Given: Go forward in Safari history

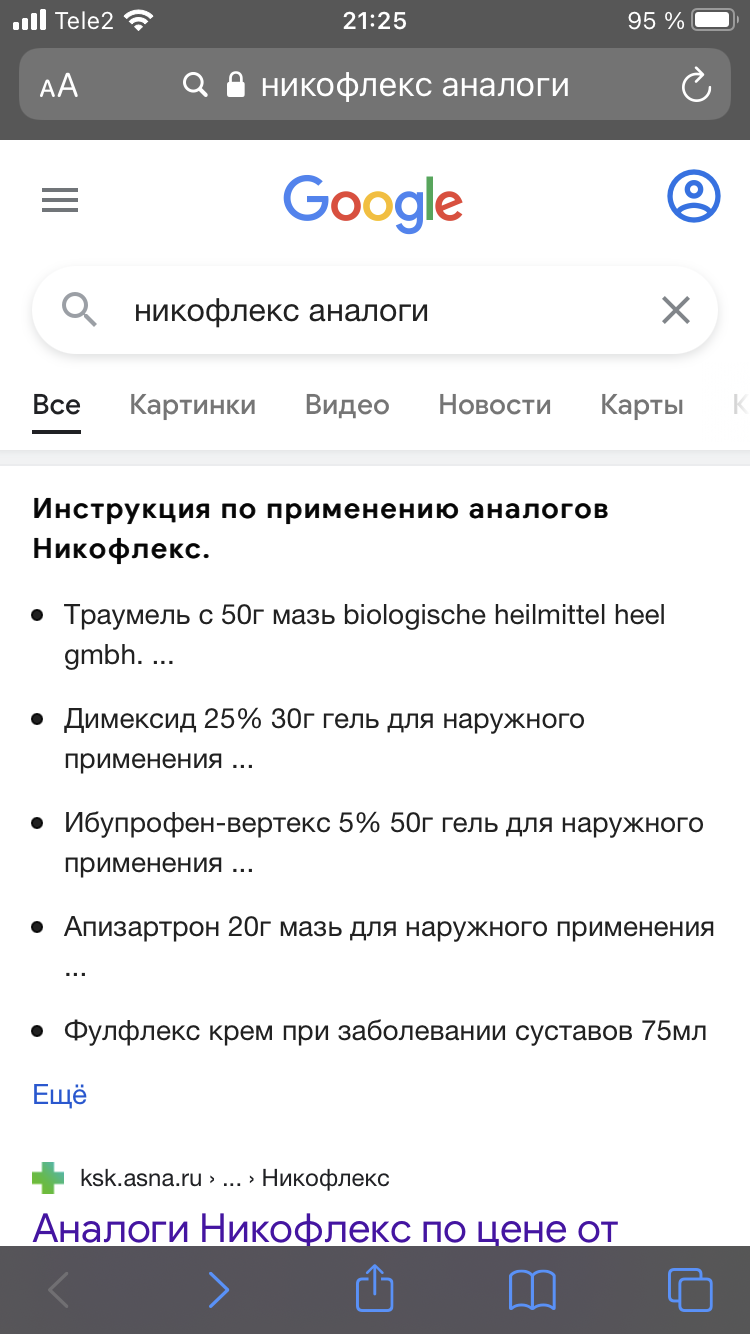Looking at the screenshot, I should 218,1289.
